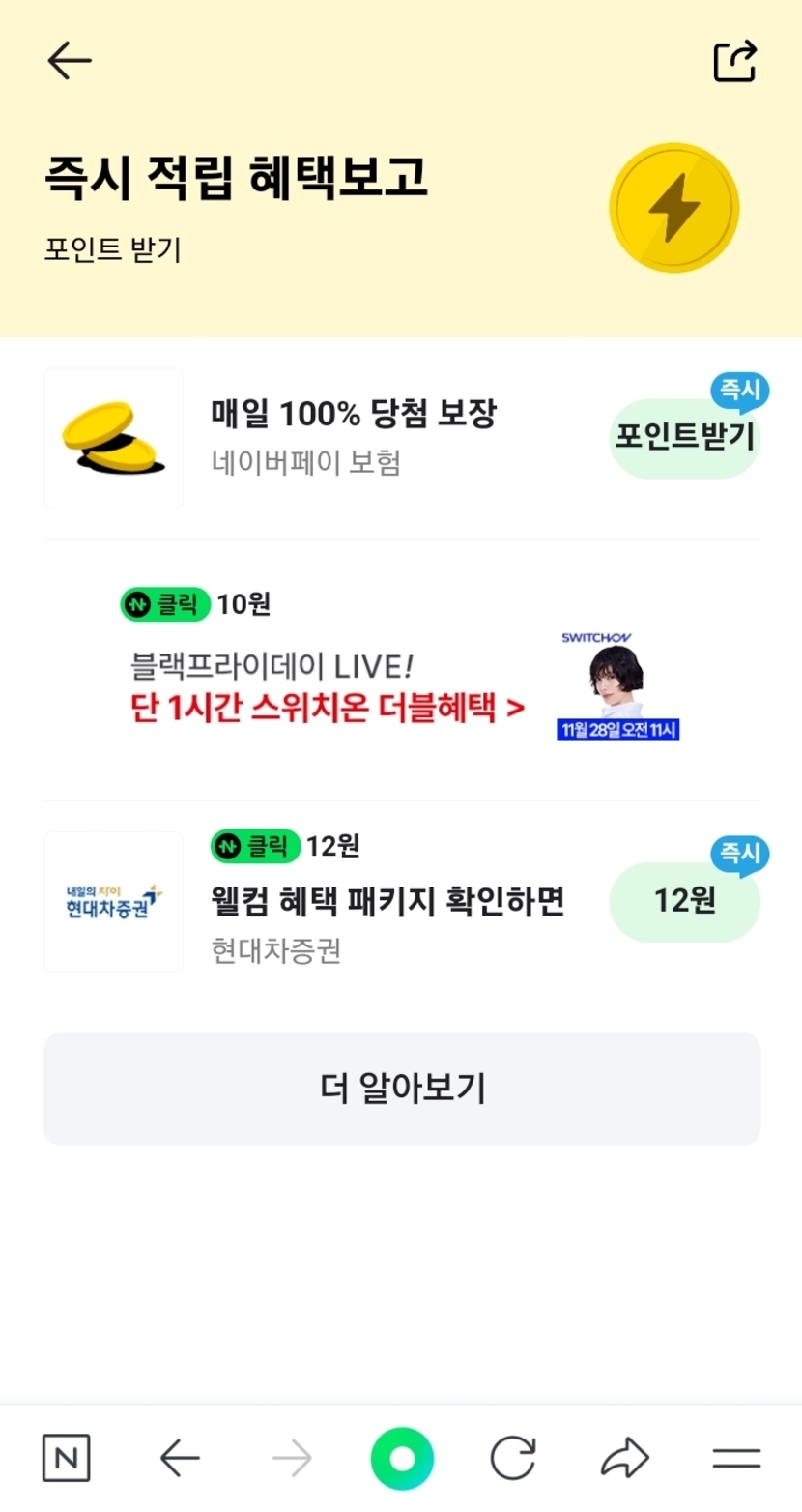Open 웰컴 혜택 패키지 확인하면 offer
The height and width of the screenshot is (1512, 802).
click(x=387, y=902)
